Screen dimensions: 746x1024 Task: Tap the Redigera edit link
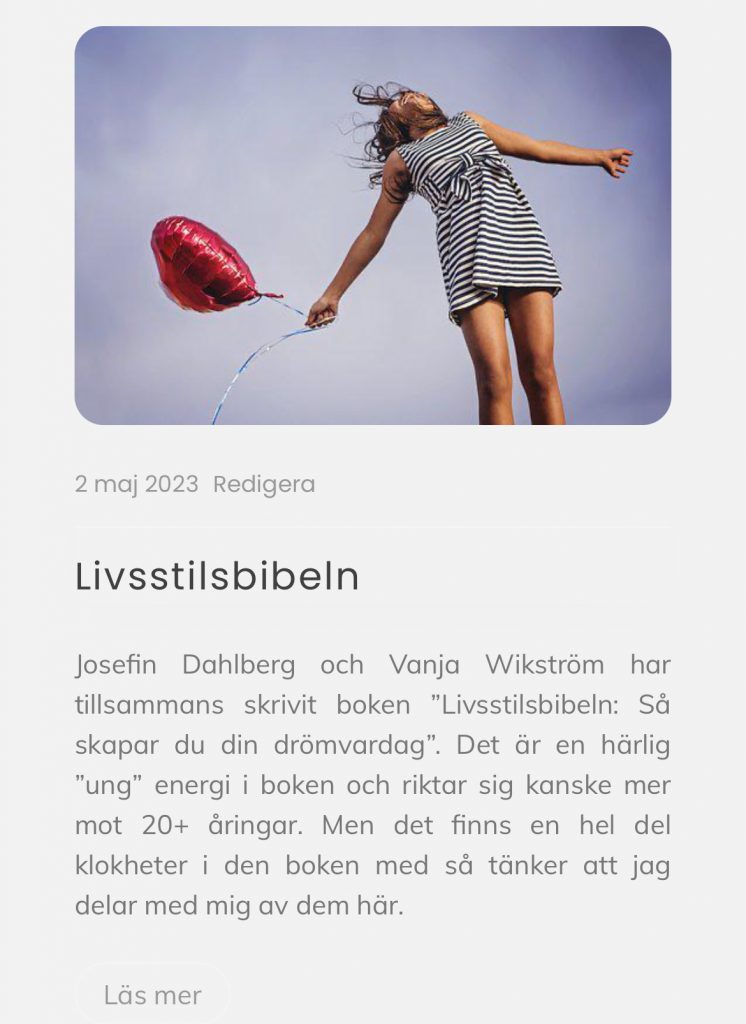pos(264,485)
